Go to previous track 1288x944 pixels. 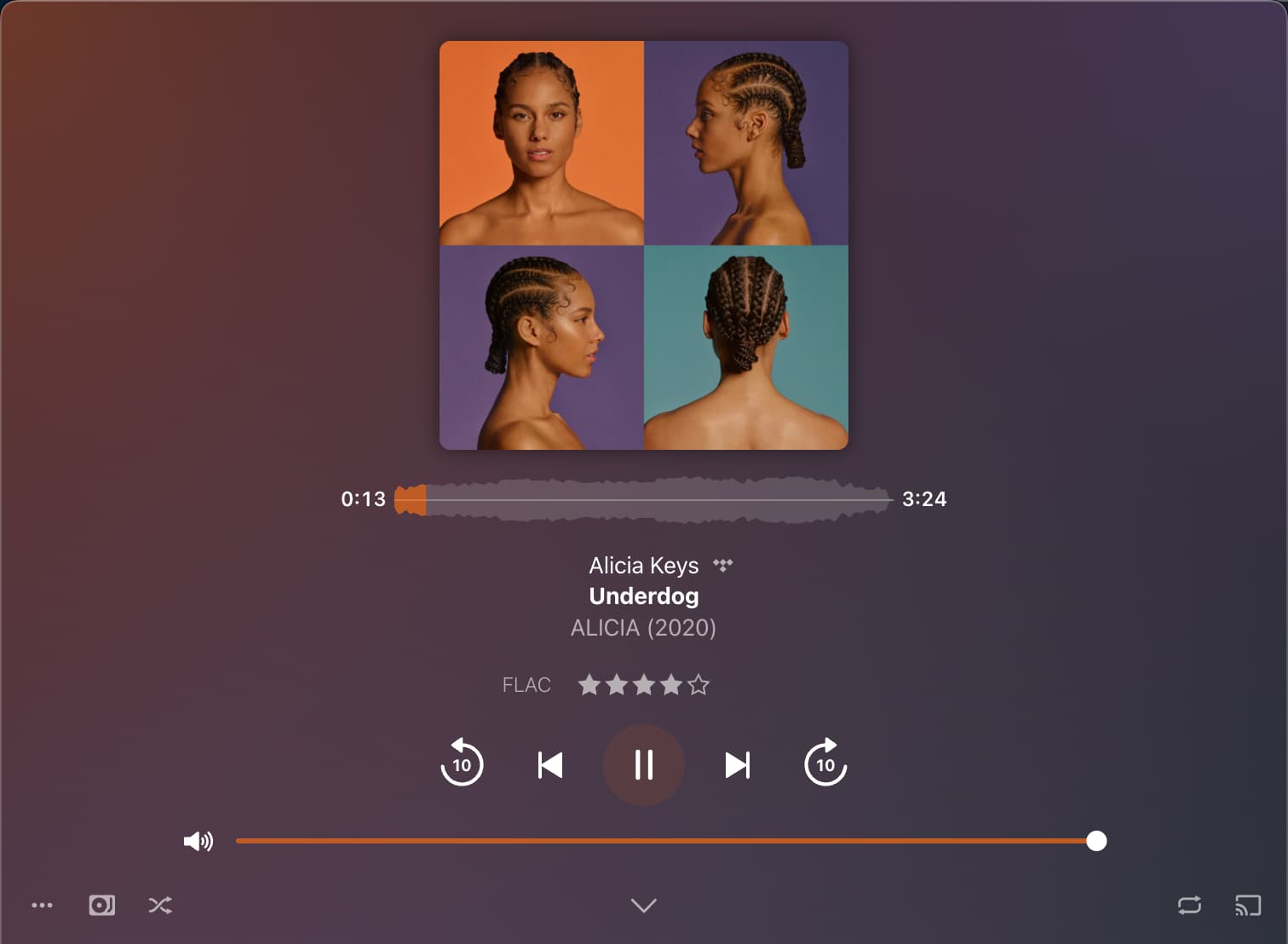[550, 764]
